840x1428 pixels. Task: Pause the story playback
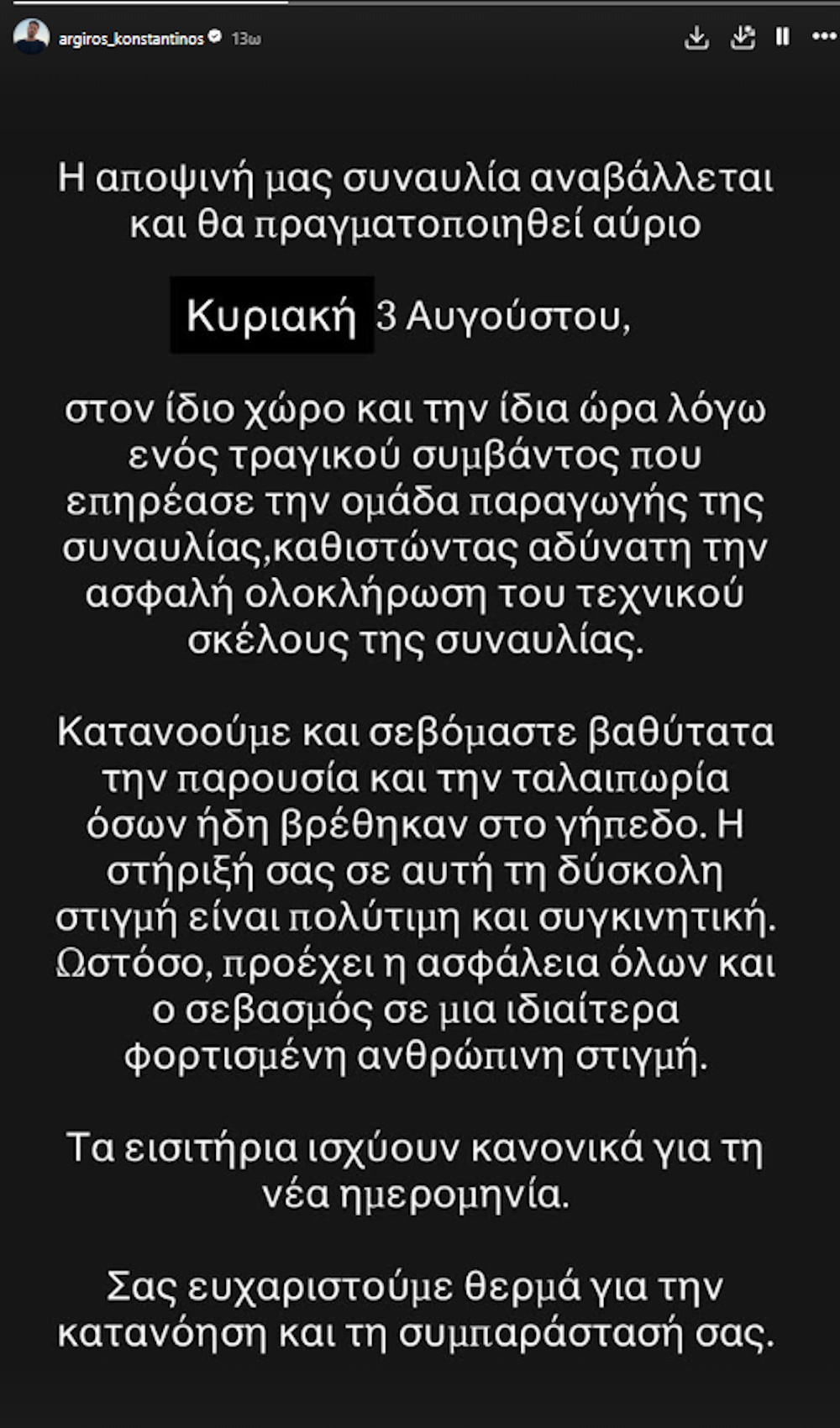coord(783,37)
